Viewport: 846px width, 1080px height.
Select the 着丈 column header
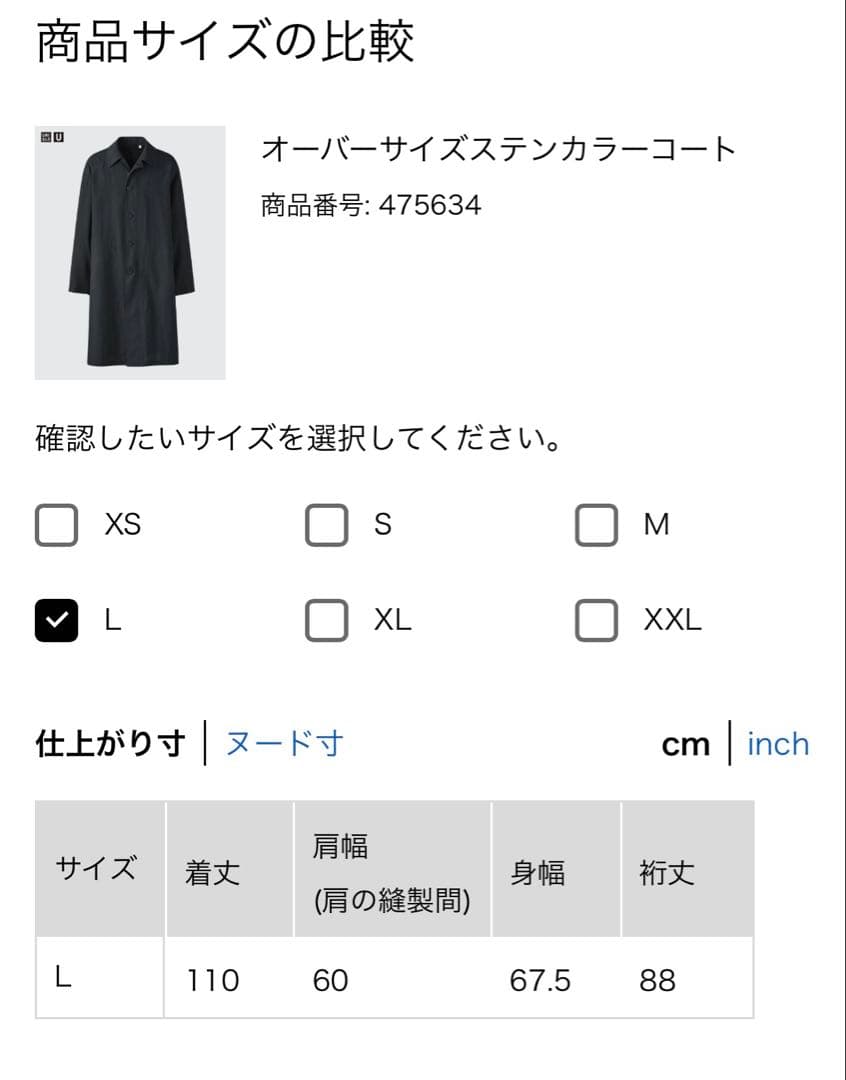[x=211, y=870]
